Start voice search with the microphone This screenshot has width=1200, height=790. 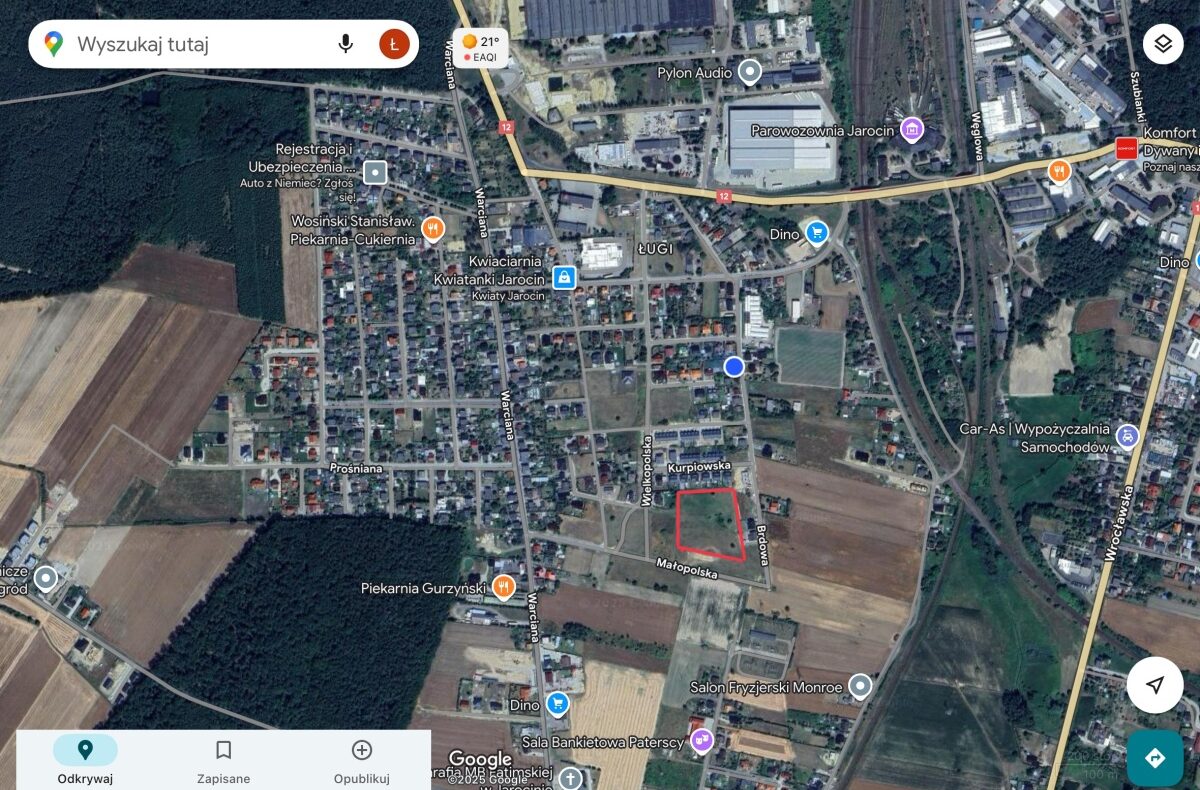click(346, 44)
